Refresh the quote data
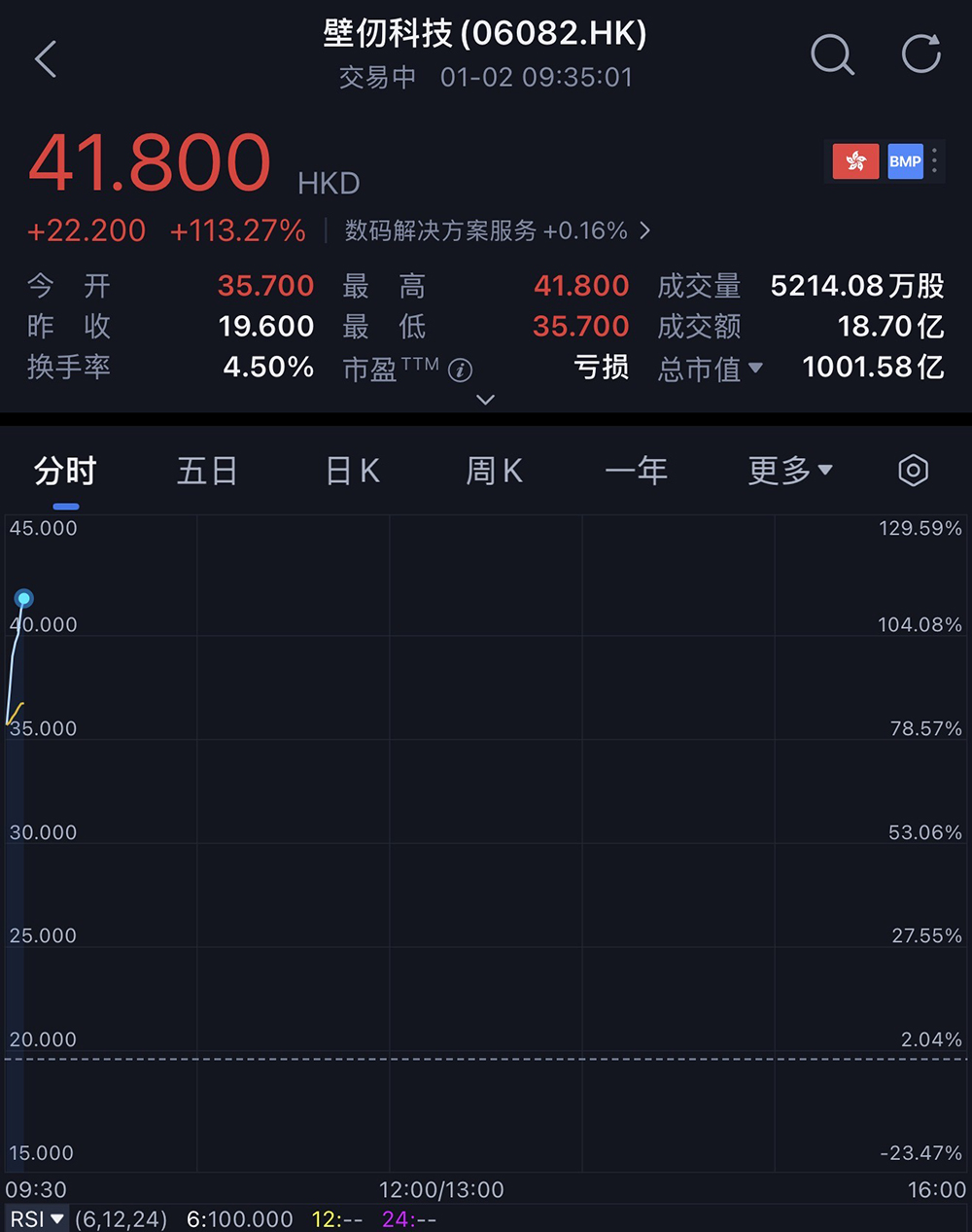This screenshot has height=1232, width=972. point(919,55)
